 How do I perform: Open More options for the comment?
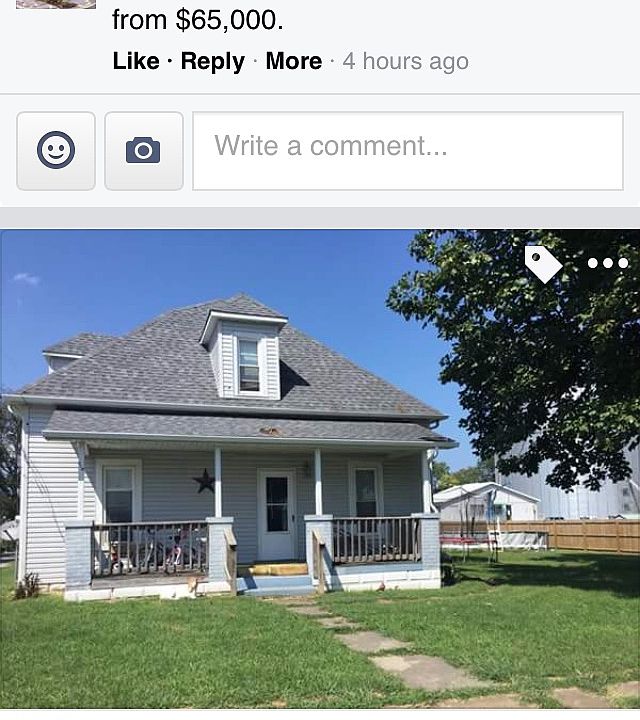[293, 61]
